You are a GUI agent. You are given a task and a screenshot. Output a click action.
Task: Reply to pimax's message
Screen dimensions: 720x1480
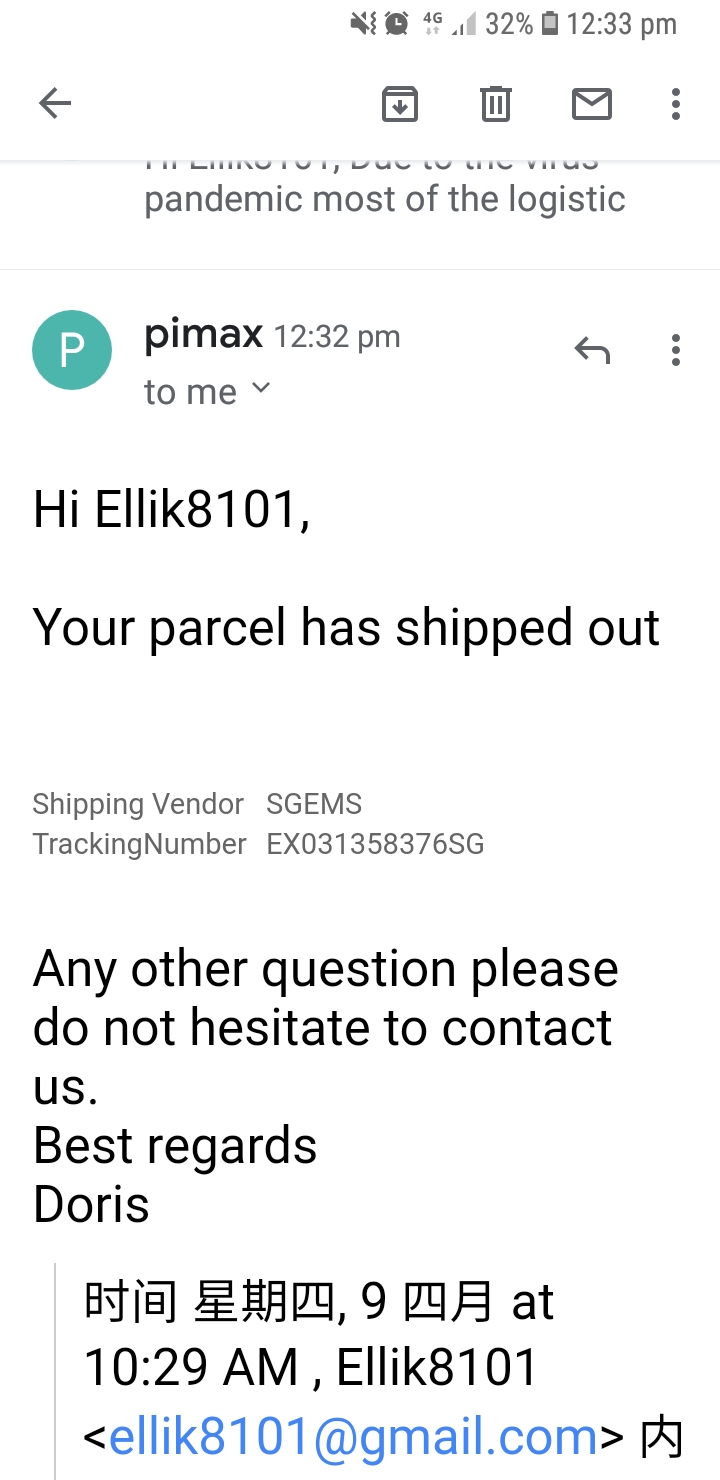pyautogui.click(x=592, y=350)
